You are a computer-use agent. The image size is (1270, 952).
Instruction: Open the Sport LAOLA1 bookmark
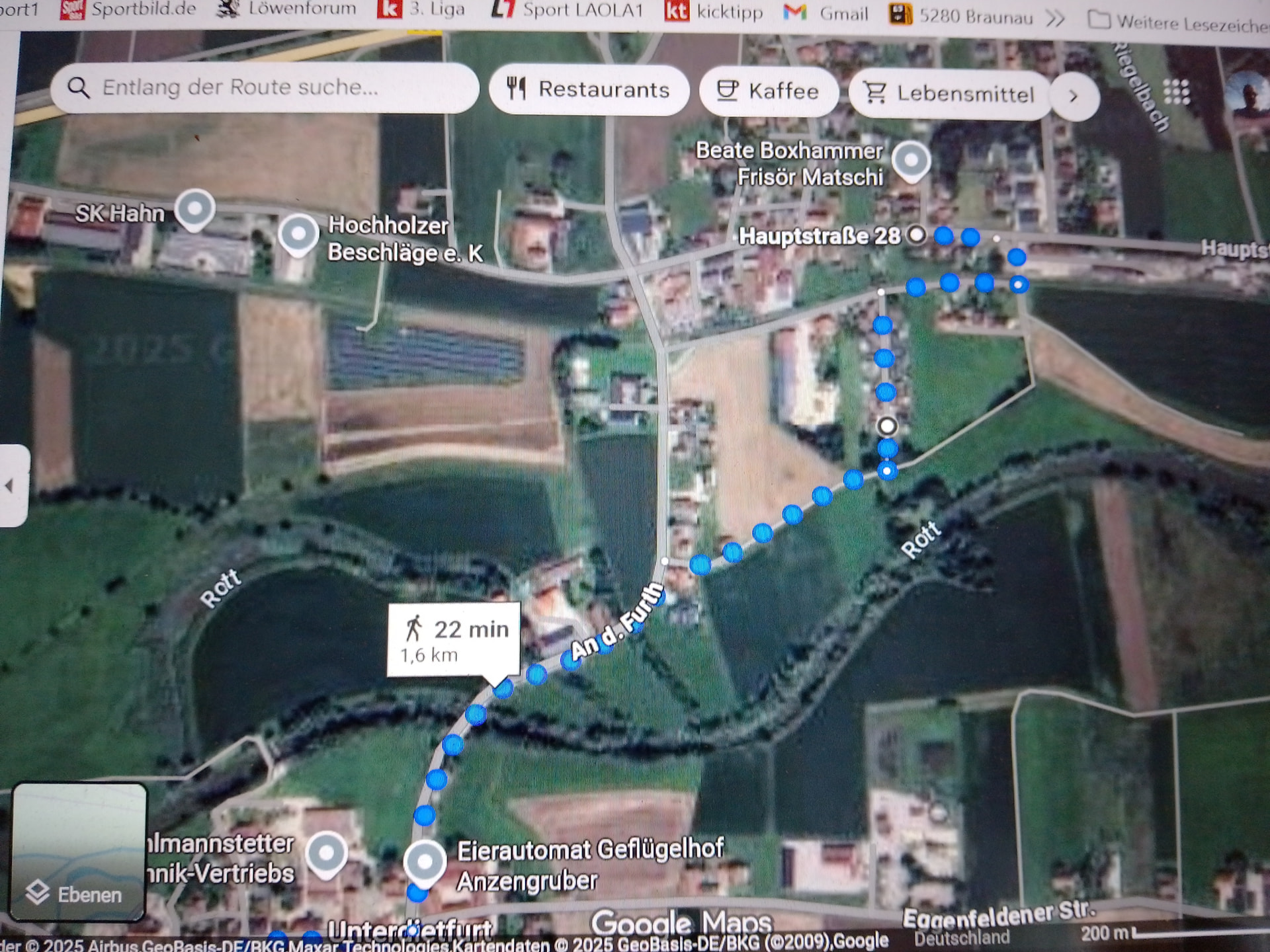(568, 9)
